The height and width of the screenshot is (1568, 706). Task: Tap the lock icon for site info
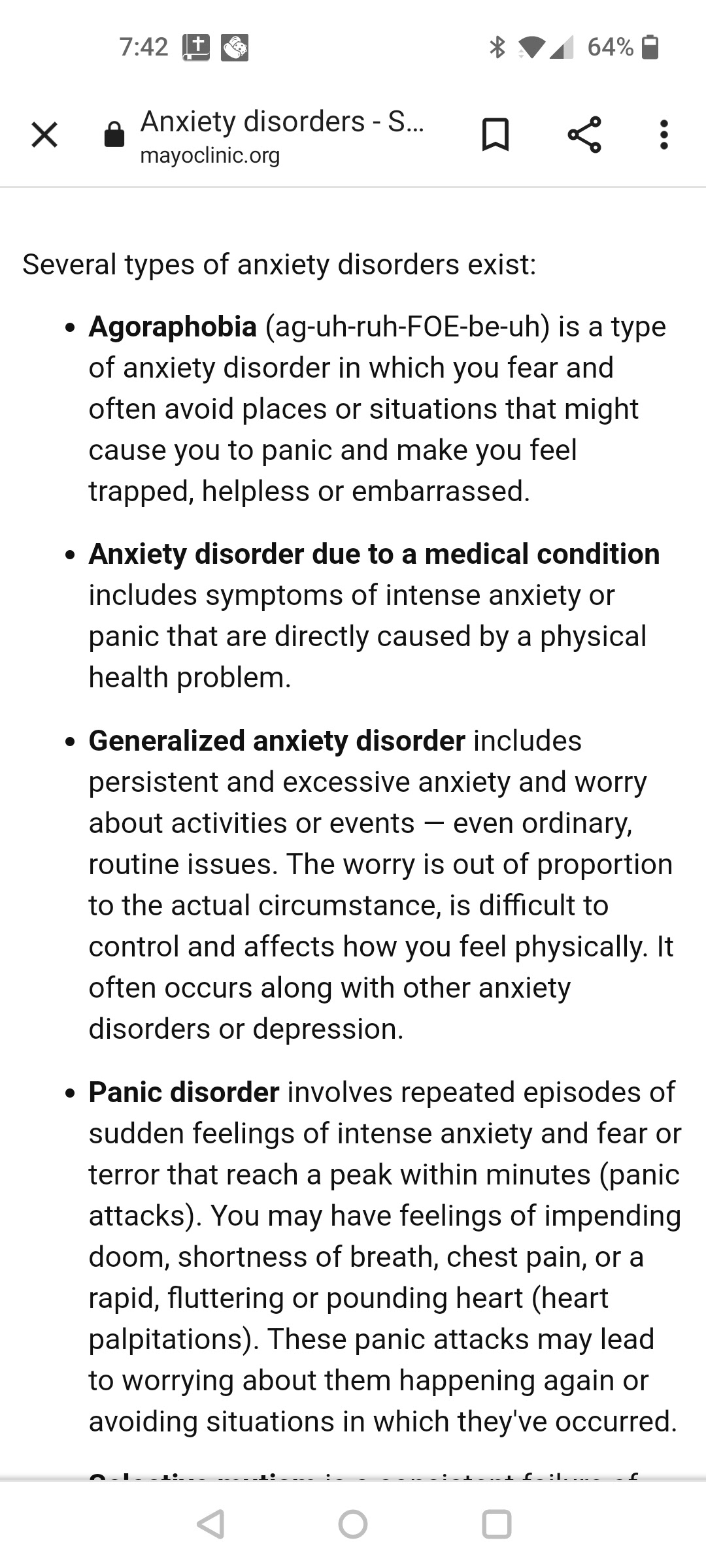click(114, 135)
